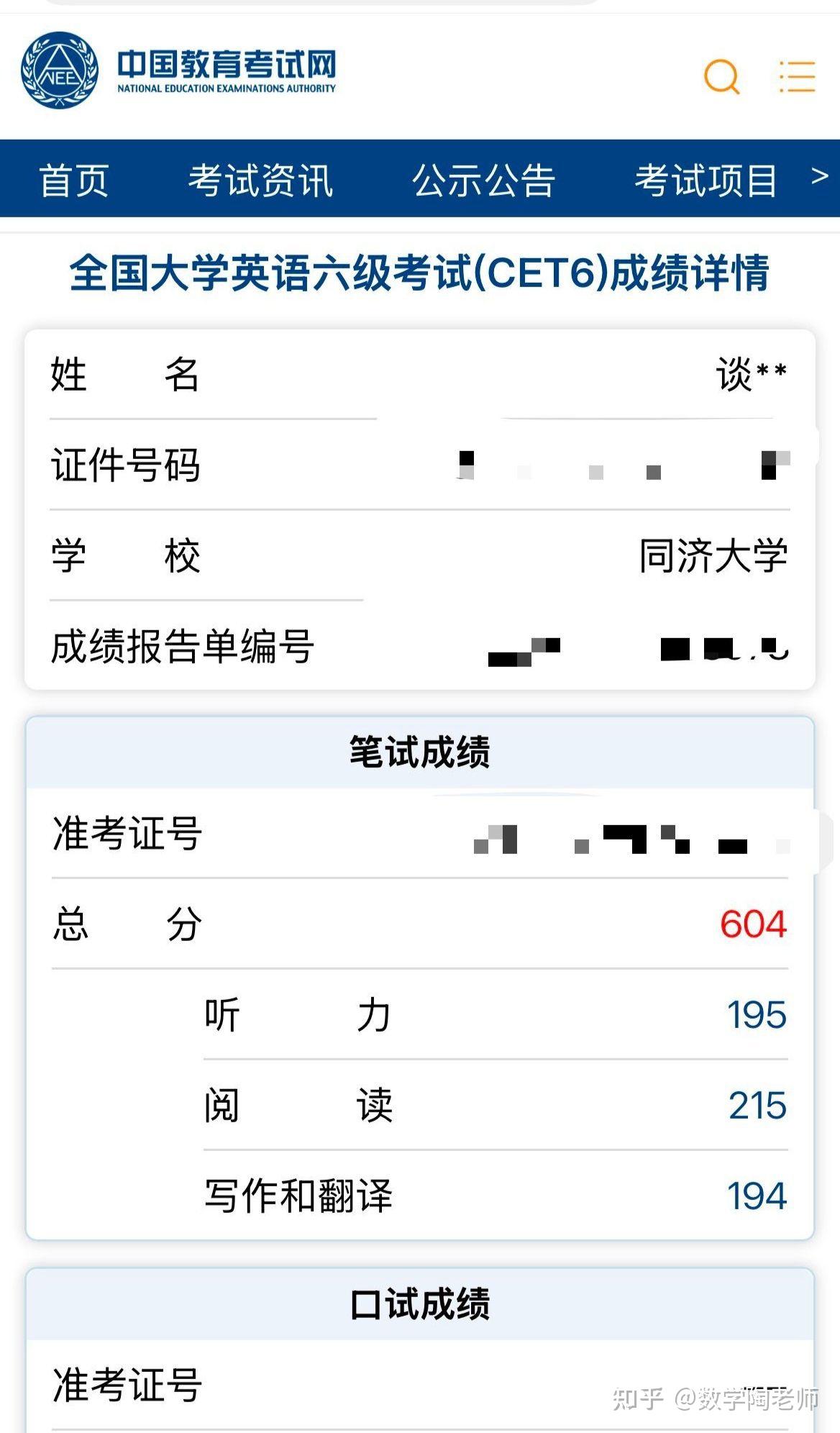Go to the 首页 tab
840x1433 pixels.
click(74, 180)
